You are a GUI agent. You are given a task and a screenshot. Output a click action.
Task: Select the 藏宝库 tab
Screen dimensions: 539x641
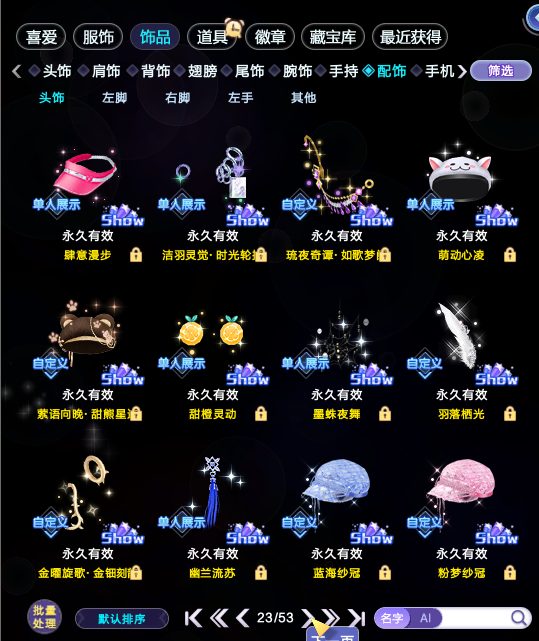coord(332,37)
